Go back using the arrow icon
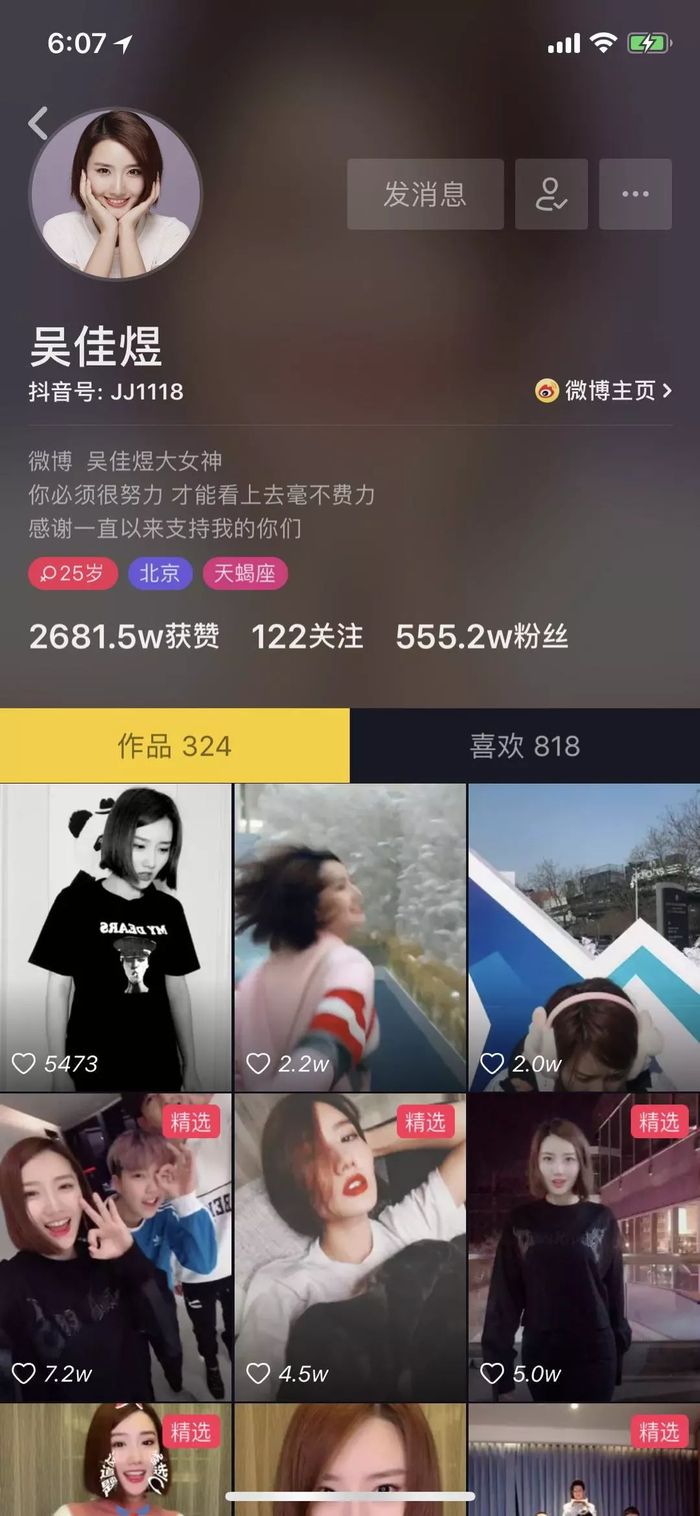700x1516 pixels. (38, 123)
